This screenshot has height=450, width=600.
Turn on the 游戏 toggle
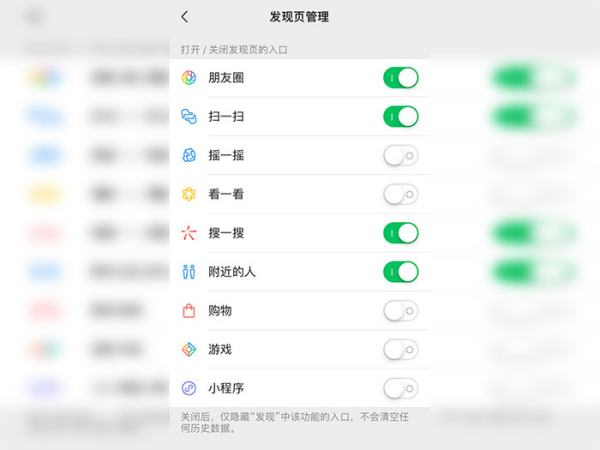coord(400,349)
